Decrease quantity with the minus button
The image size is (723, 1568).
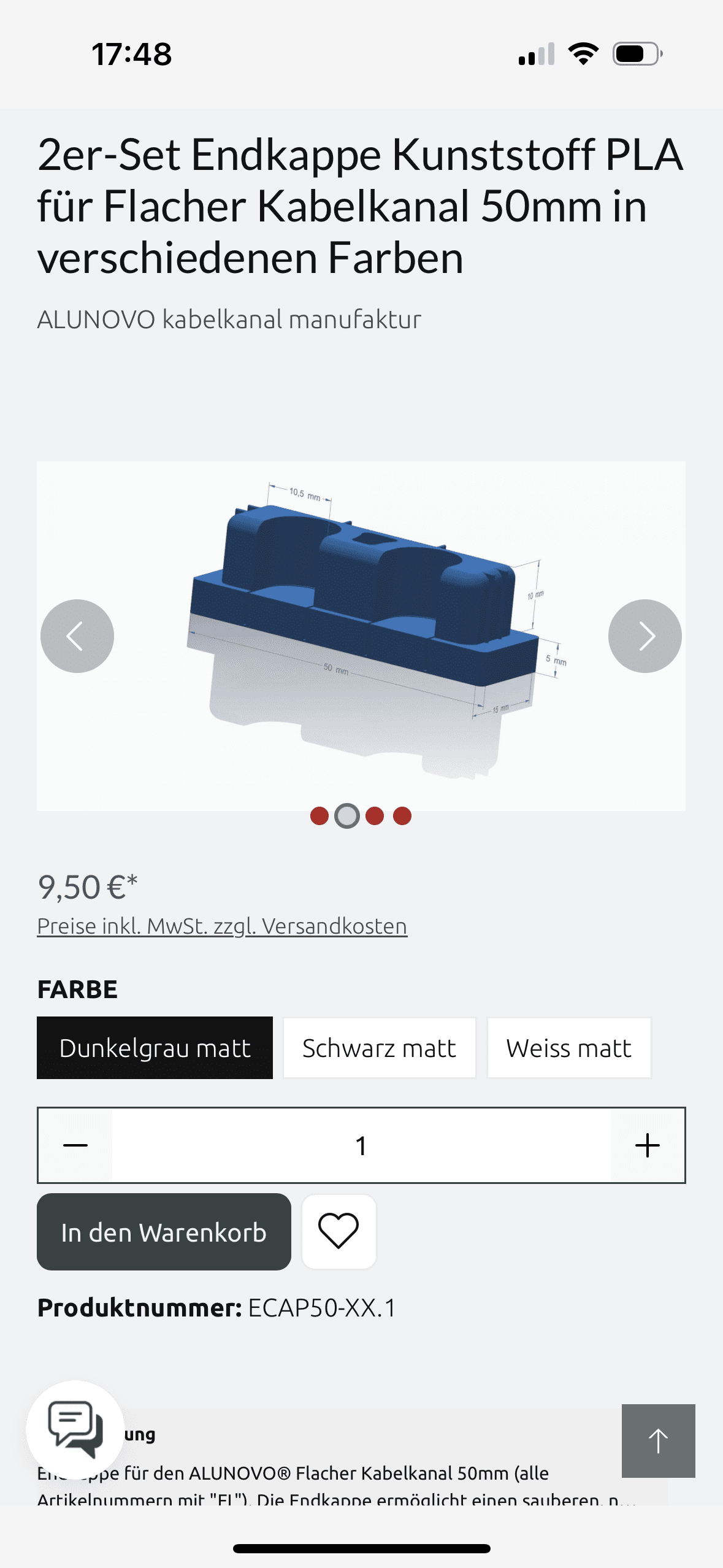click(x=75, y=1145)
